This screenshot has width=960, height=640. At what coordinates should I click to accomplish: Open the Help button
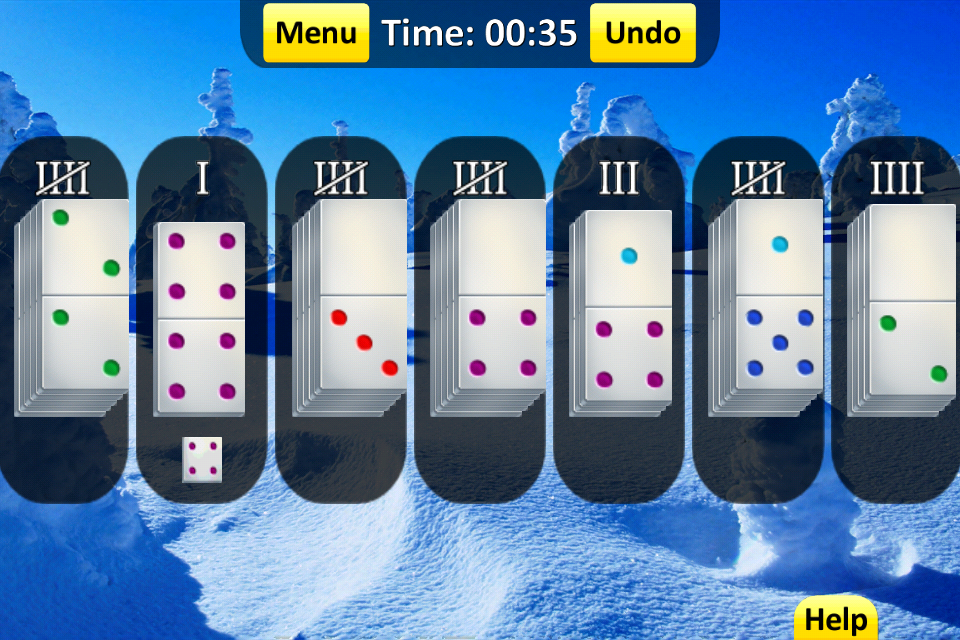[x=835, y=619]
